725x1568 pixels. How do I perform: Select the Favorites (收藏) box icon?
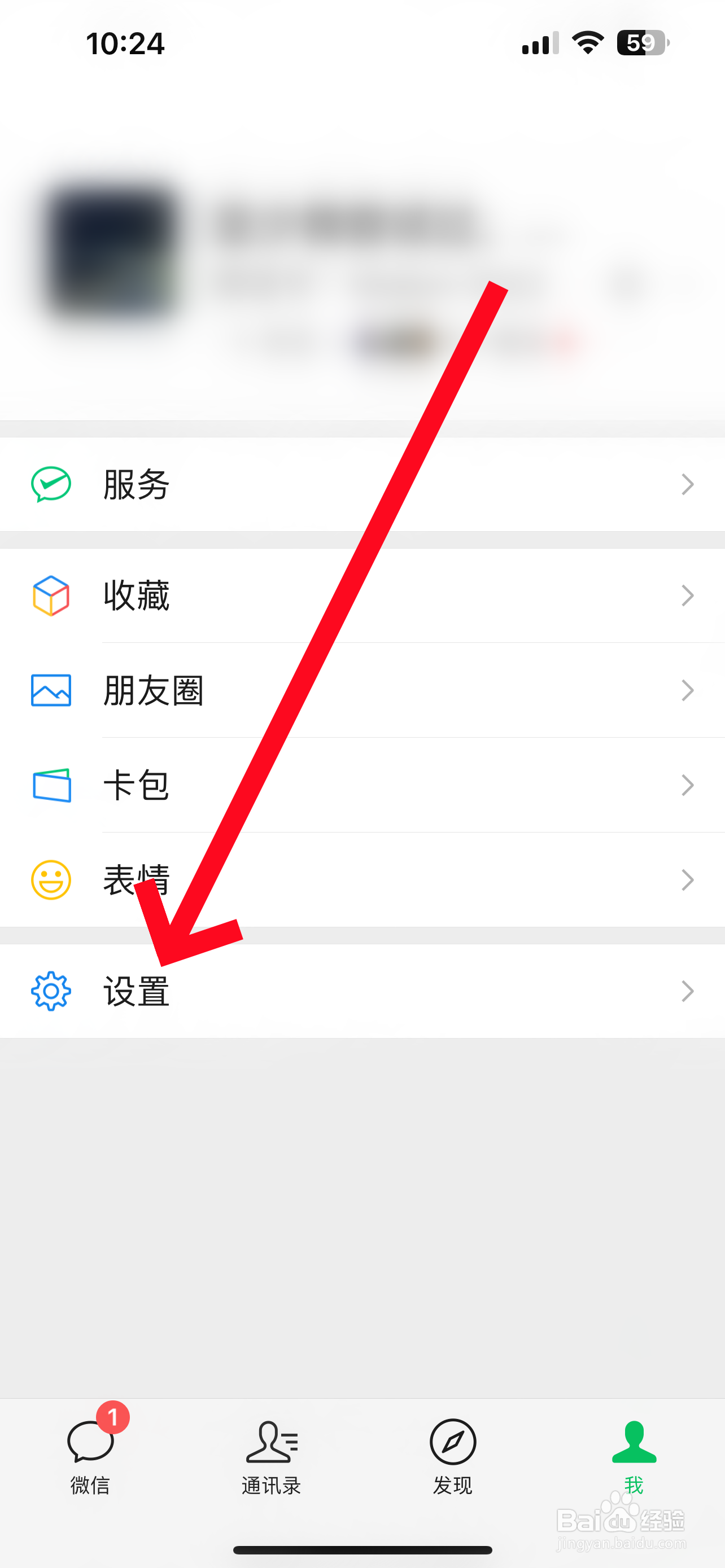(51, 595)
